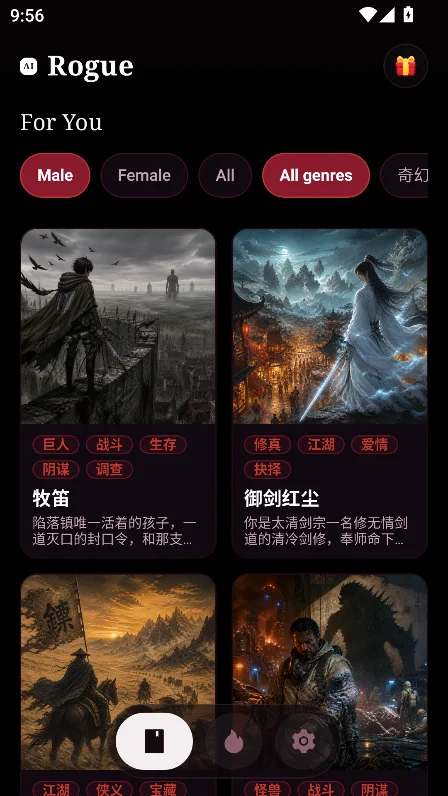This screenshot has width=448, height=796.
Task: Switch to the Female filter chip
Action: [144, 175]
